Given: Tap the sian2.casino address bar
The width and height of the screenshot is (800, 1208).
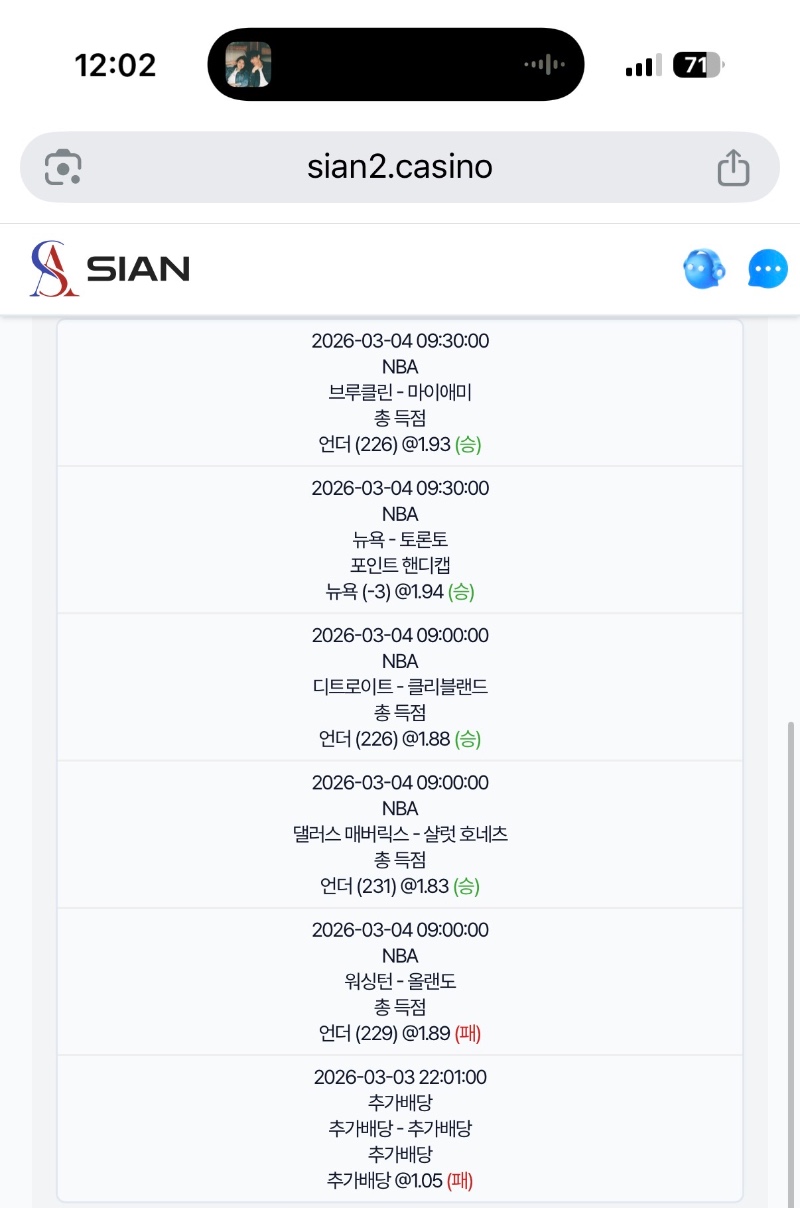Looking at the screenshot, I should coord(400,167).
